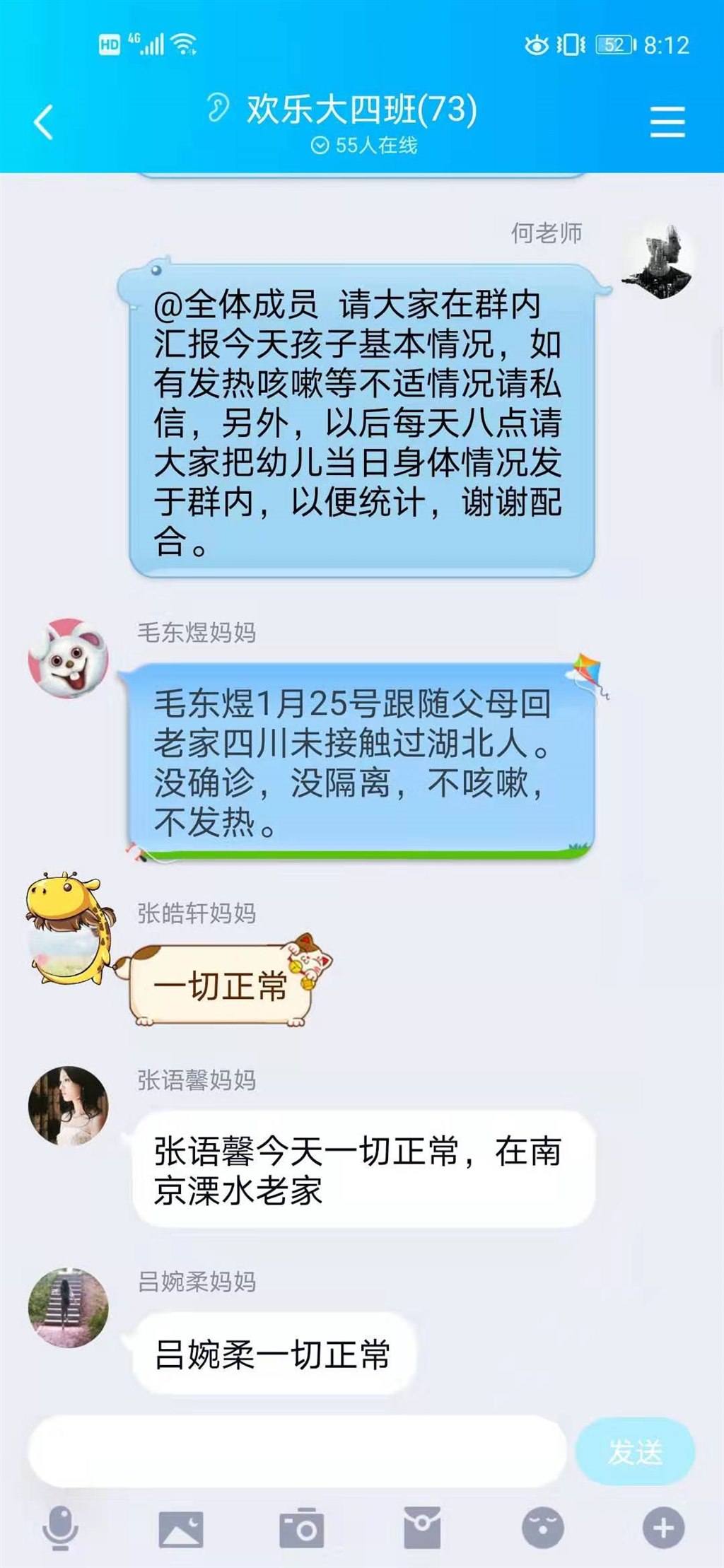Go back from the group chat
The height and width of the screenshot is (1568, 724).
(x=44, y=122)
